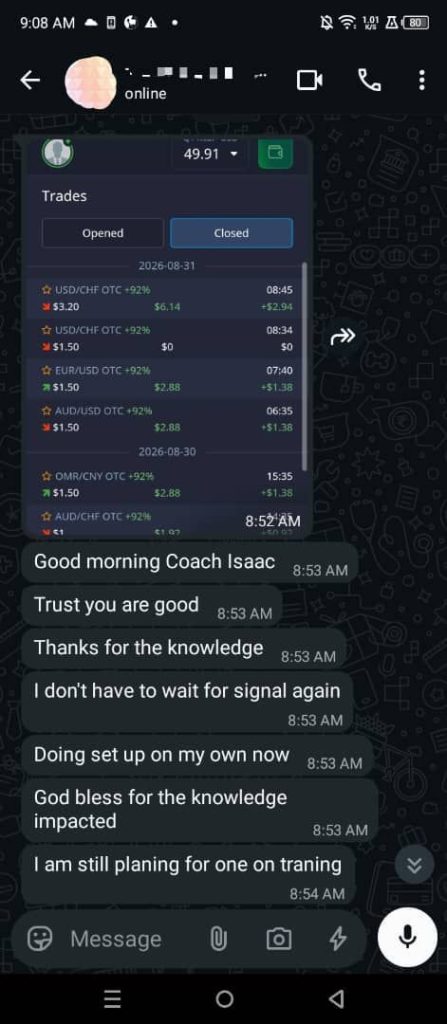Record a voice message with microphone
Screen dimensions: 447x1024
click(407, 937)
